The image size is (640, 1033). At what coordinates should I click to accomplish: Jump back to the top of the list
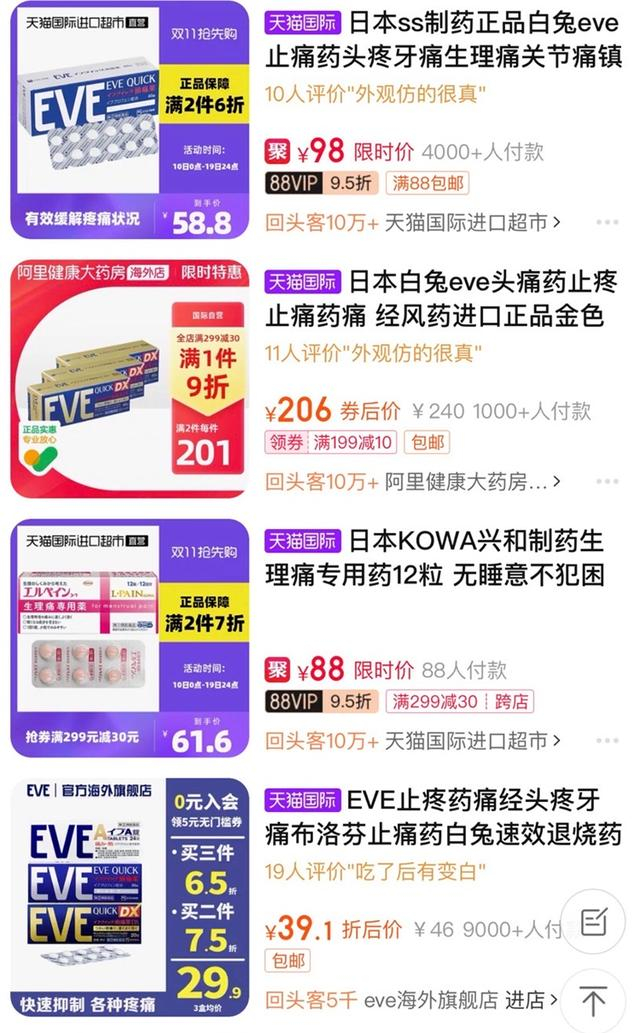[593, 1000]
